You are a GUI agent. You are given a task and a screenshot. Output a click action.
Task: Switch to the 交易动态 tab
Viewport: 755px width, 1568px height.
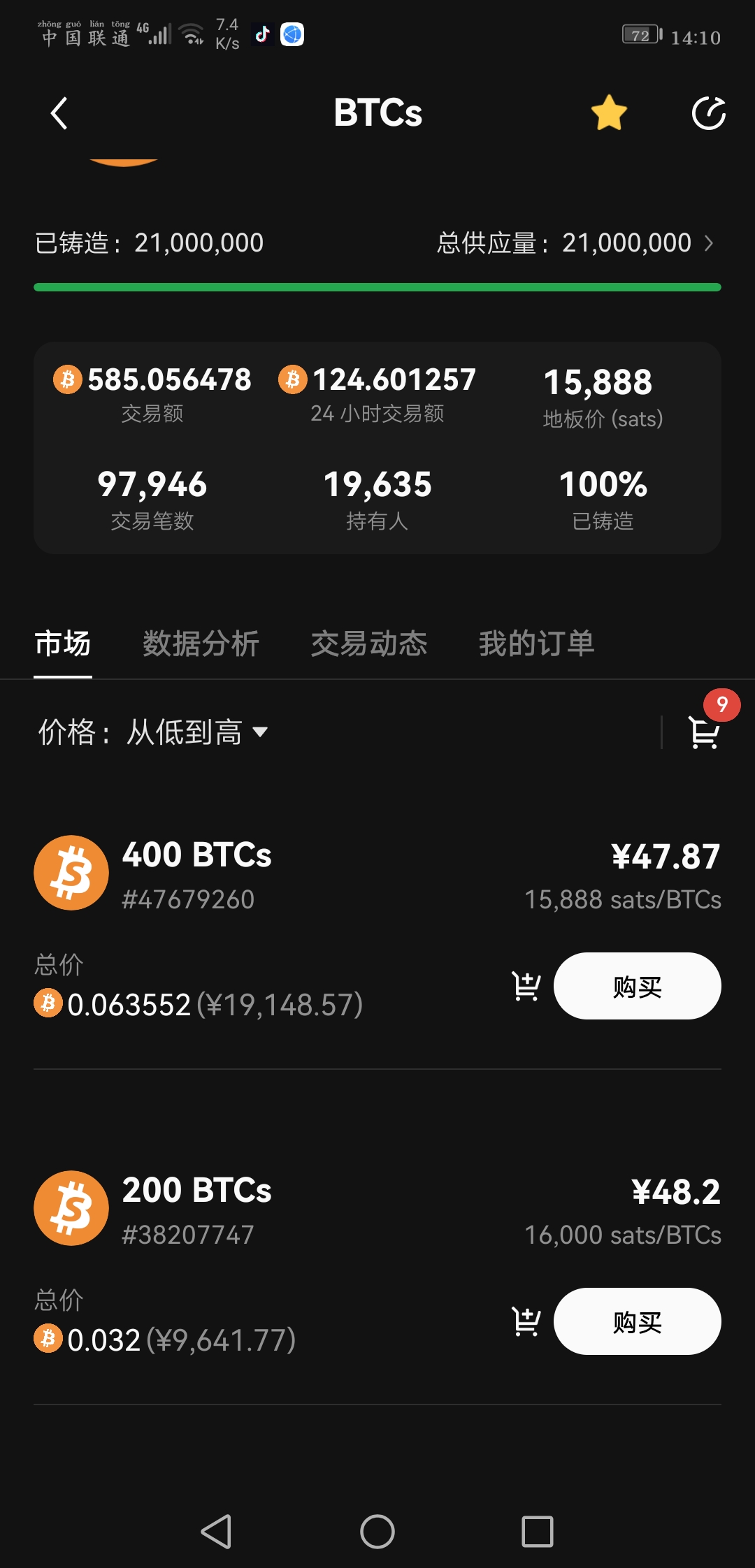tap(369, 644)
